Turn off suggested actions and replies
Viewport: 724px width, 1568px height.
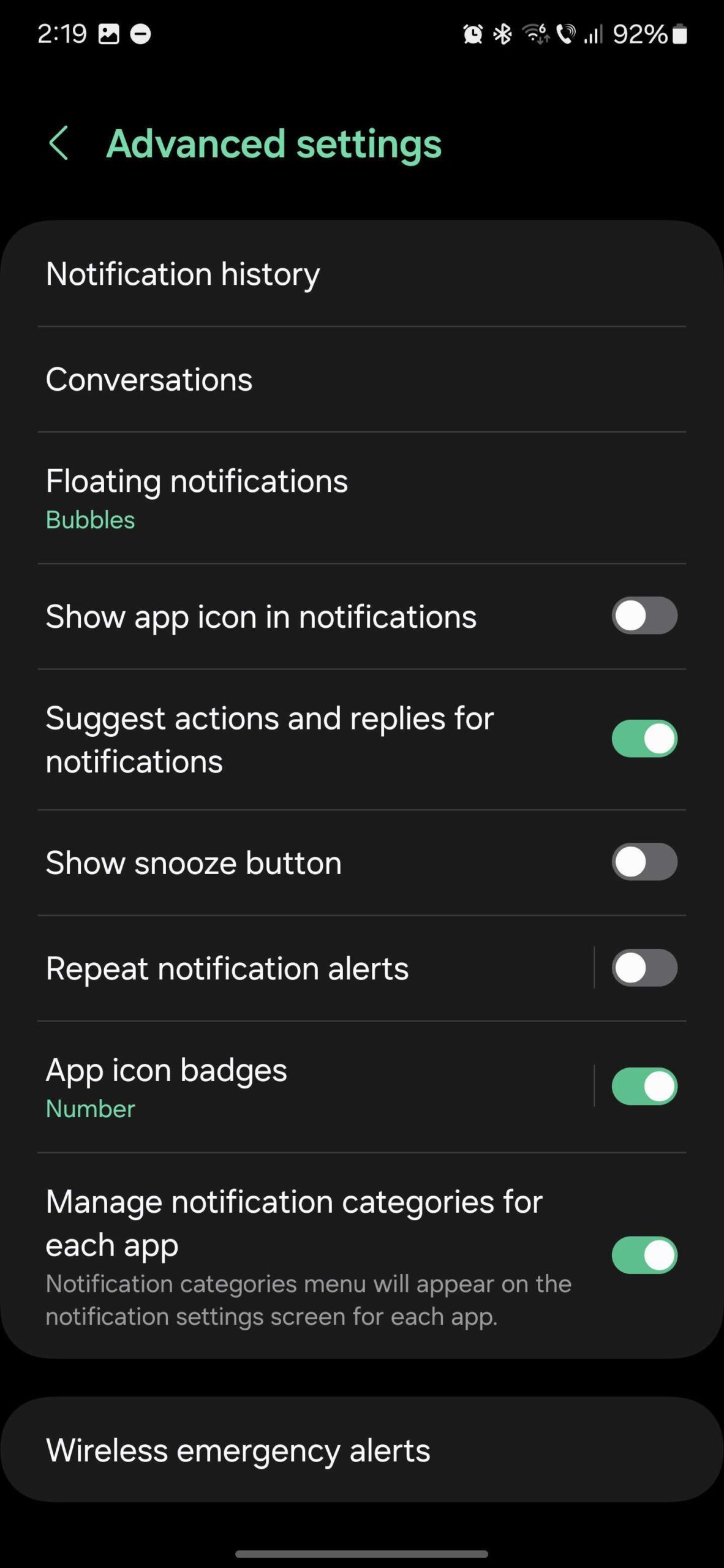(644, 739)
